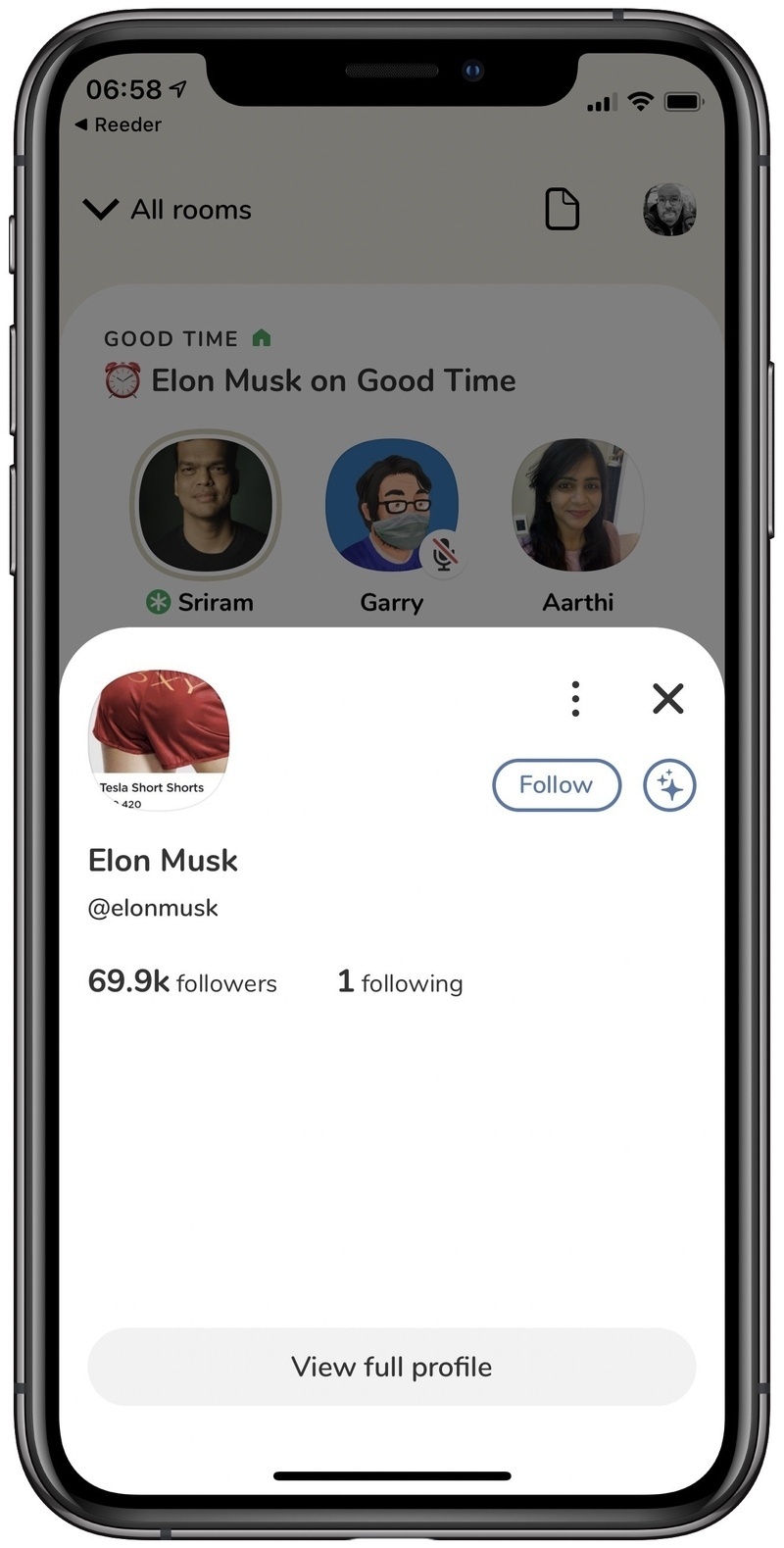Screen dimensions: 784x1548
Task: Open the three-dot menu on the profile sheet
Action: (575, 699)
